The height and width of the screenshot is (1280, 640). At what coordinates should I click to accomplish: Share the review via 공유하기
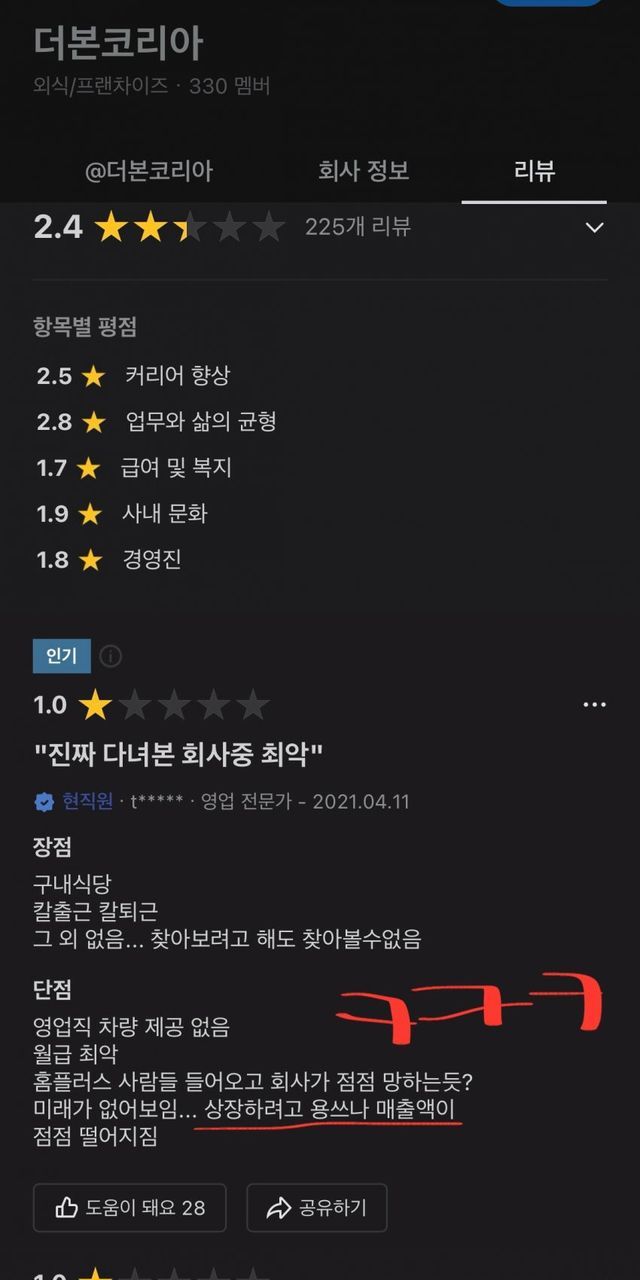(x=317, y=1208)
